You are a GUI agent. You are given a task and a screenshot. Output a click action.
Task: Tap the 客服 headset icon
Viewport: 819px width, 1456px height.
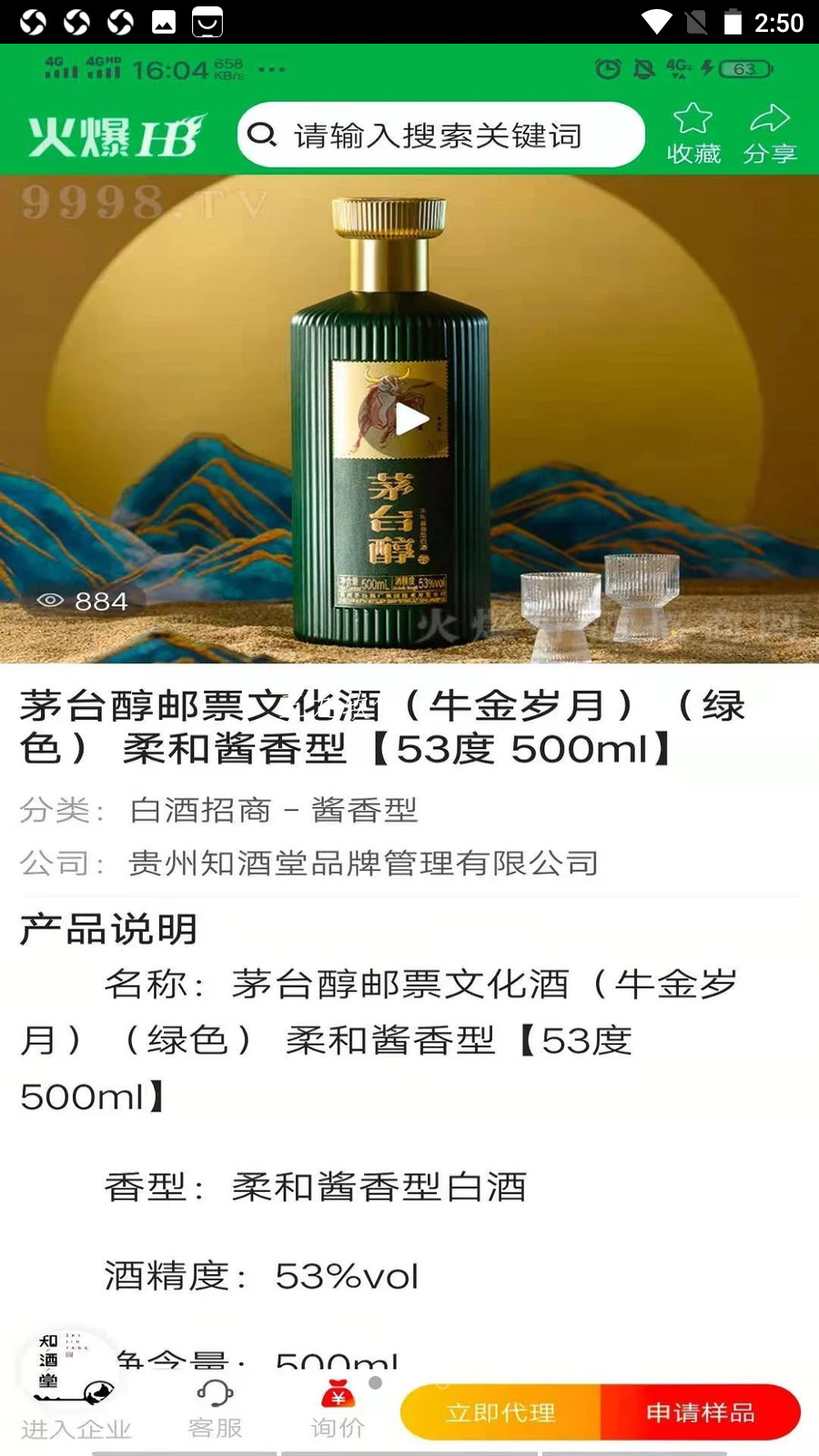(x=214, y=1391)
